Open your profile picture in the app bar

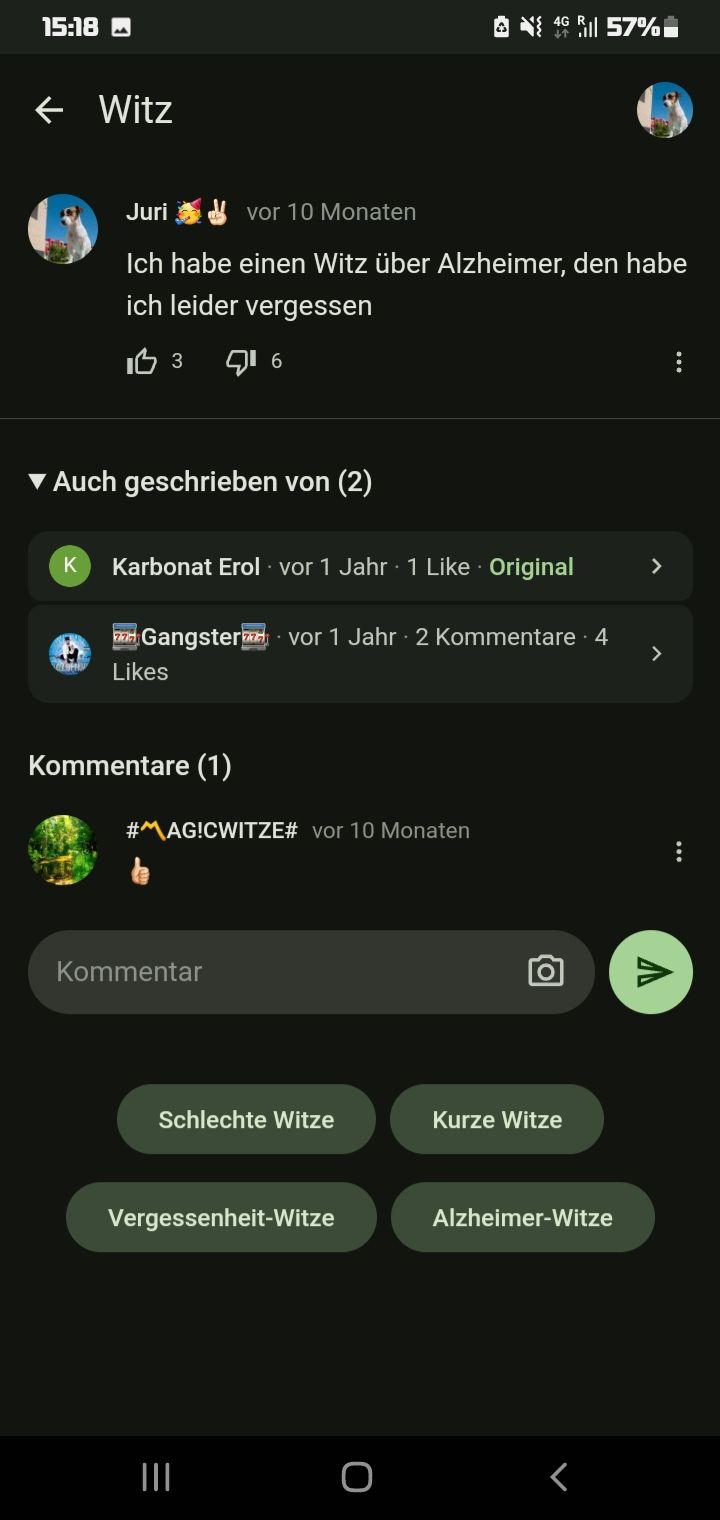coord(665,110)
